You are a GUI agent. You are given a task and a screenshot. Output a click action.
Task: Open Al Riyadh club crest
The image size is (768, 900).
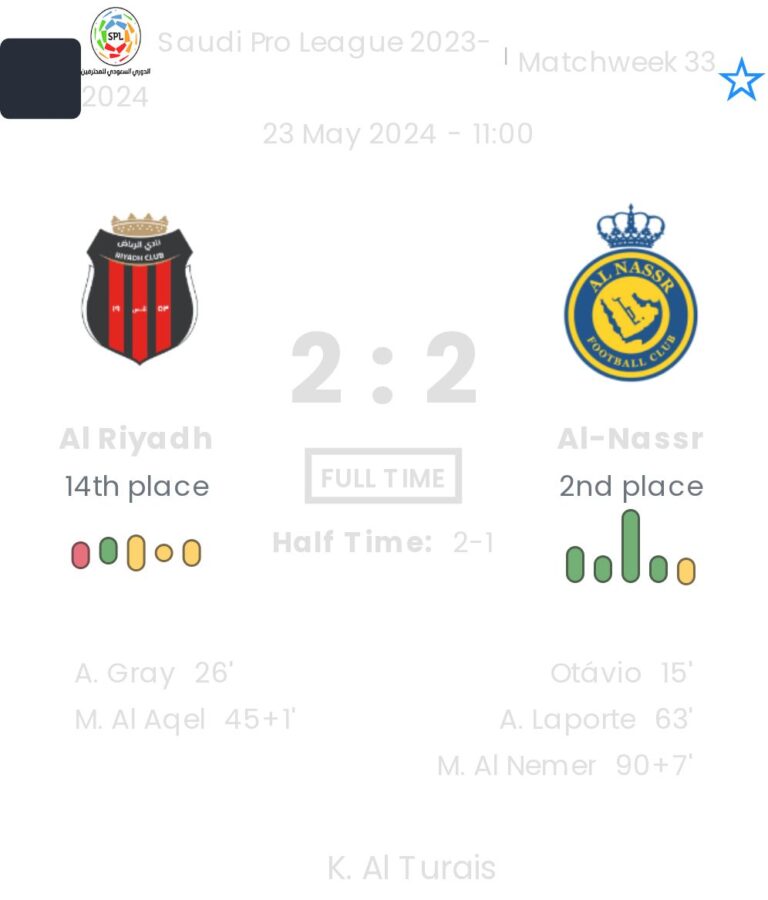click(x=137, y=290)
